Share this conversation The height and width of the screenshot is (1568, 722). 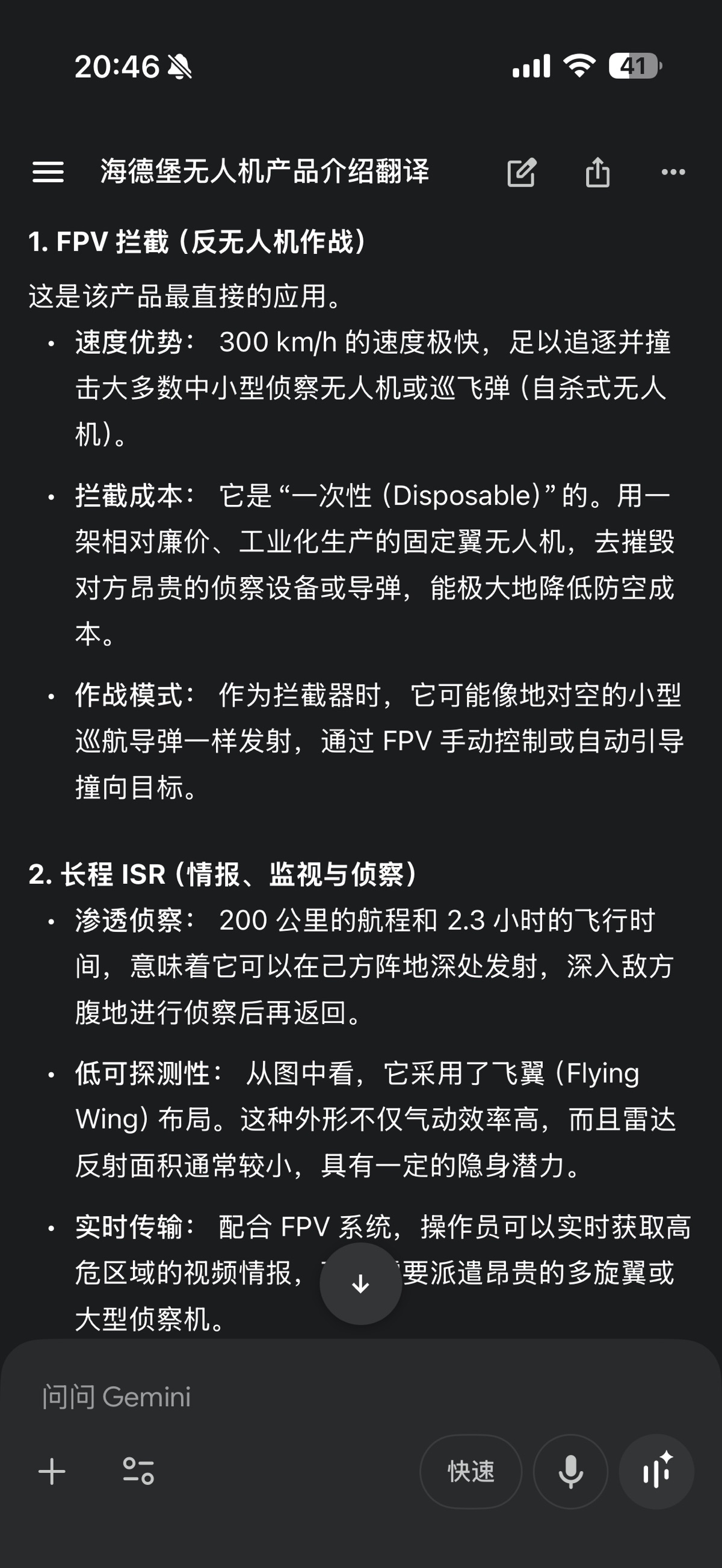597,171
